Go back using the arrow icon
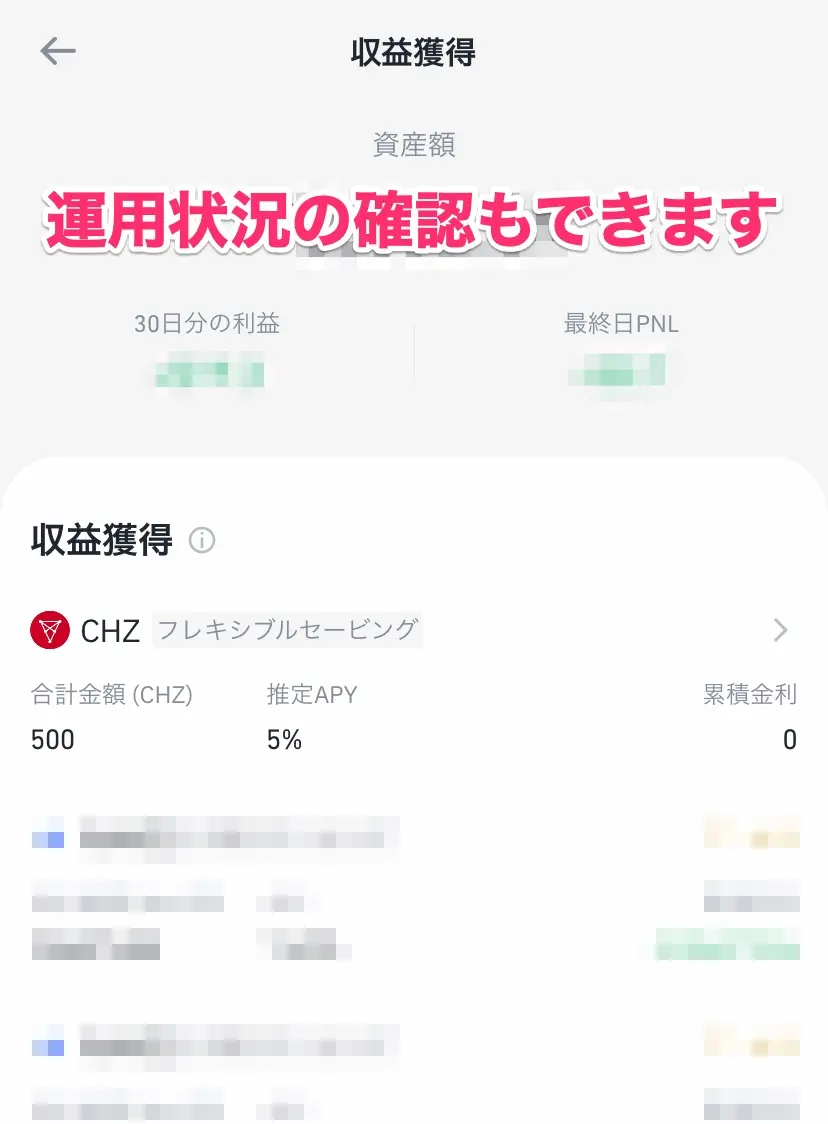 58,52
